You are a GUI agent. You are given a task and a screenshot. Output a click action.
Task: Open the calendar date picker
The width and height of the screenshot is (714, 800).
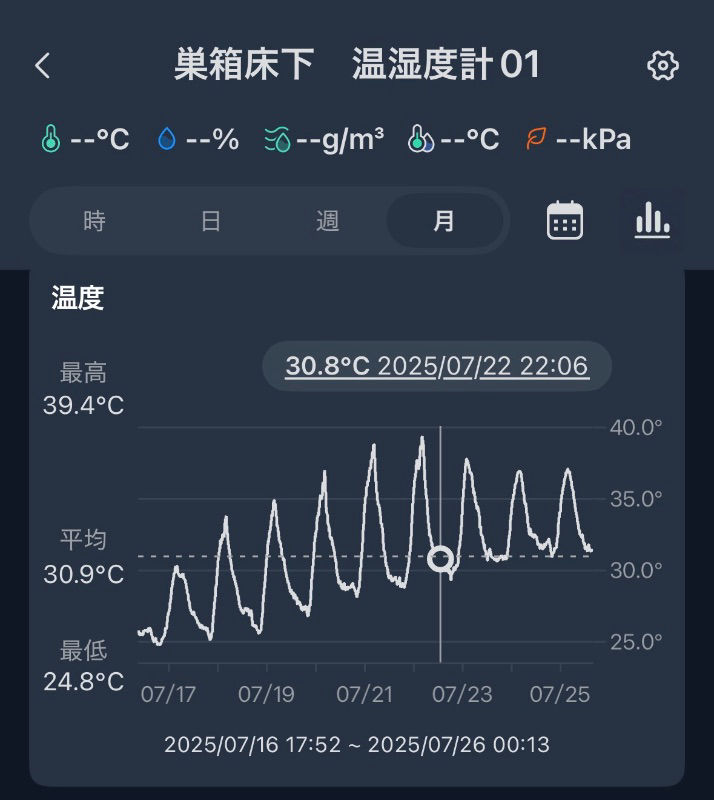click(565, 220)
